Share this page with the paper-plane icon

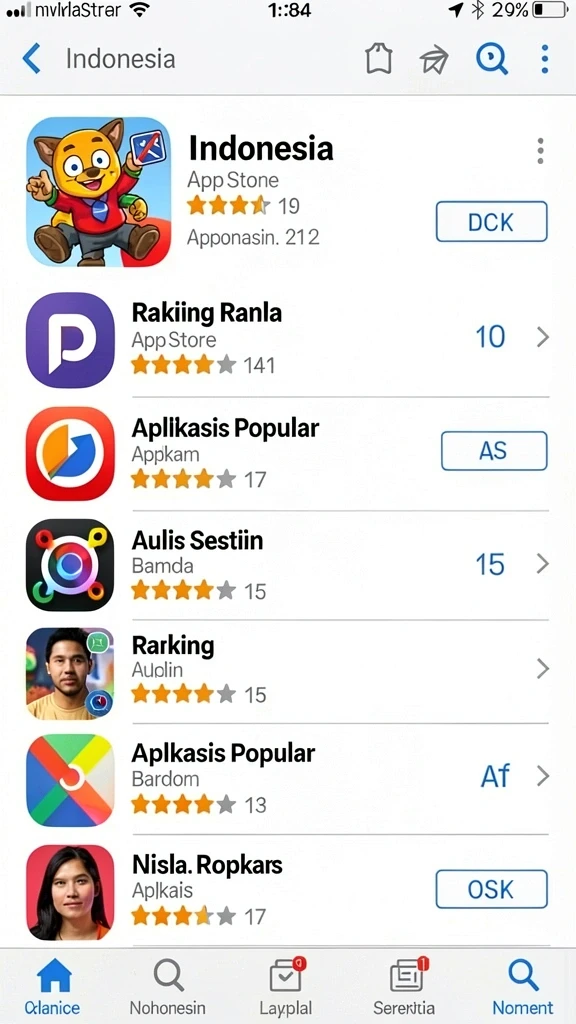[x=434, y=61]
